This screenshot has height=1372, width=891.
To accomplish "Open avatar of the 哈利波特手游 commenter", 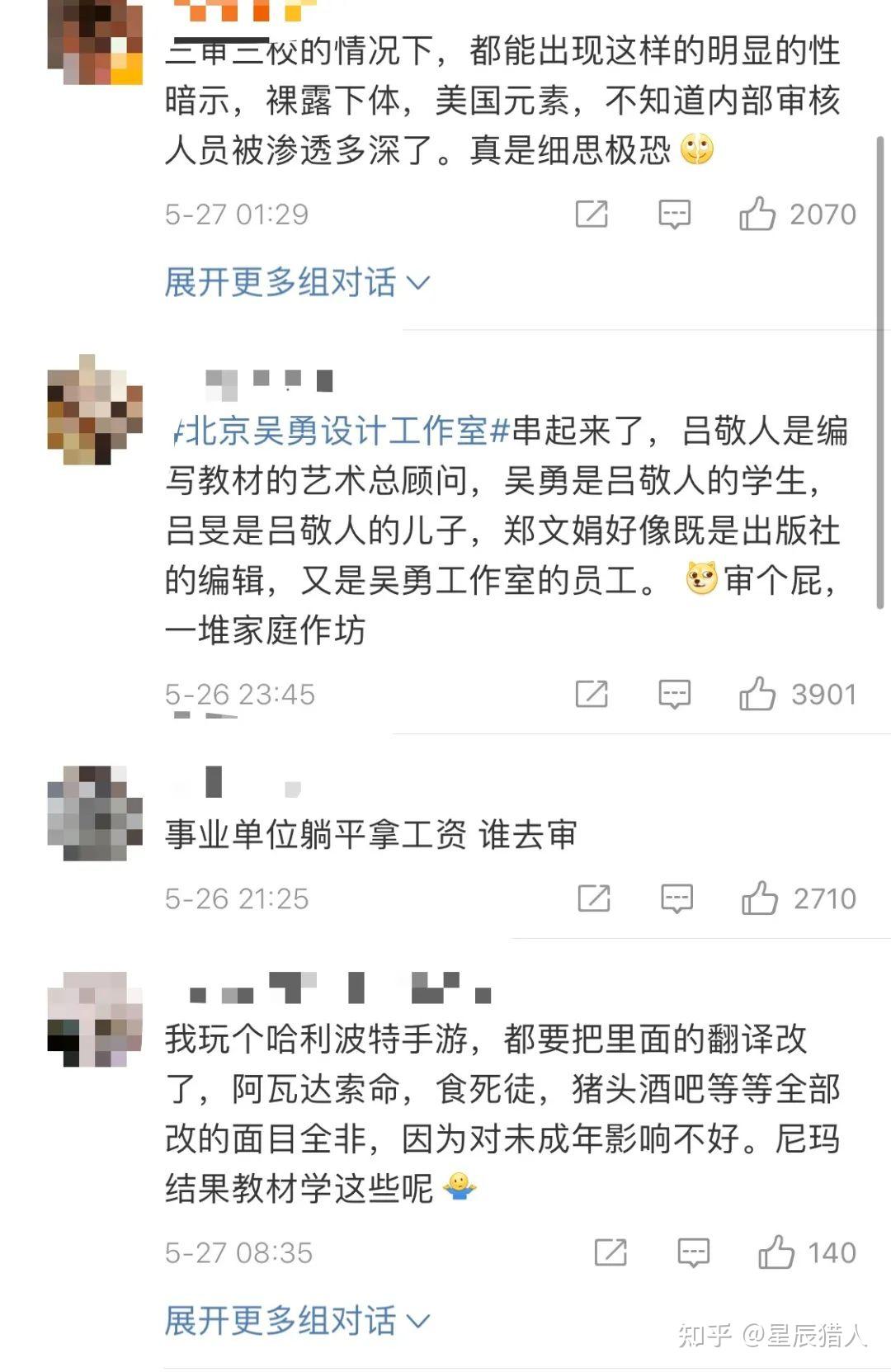I will point(95,1018).
